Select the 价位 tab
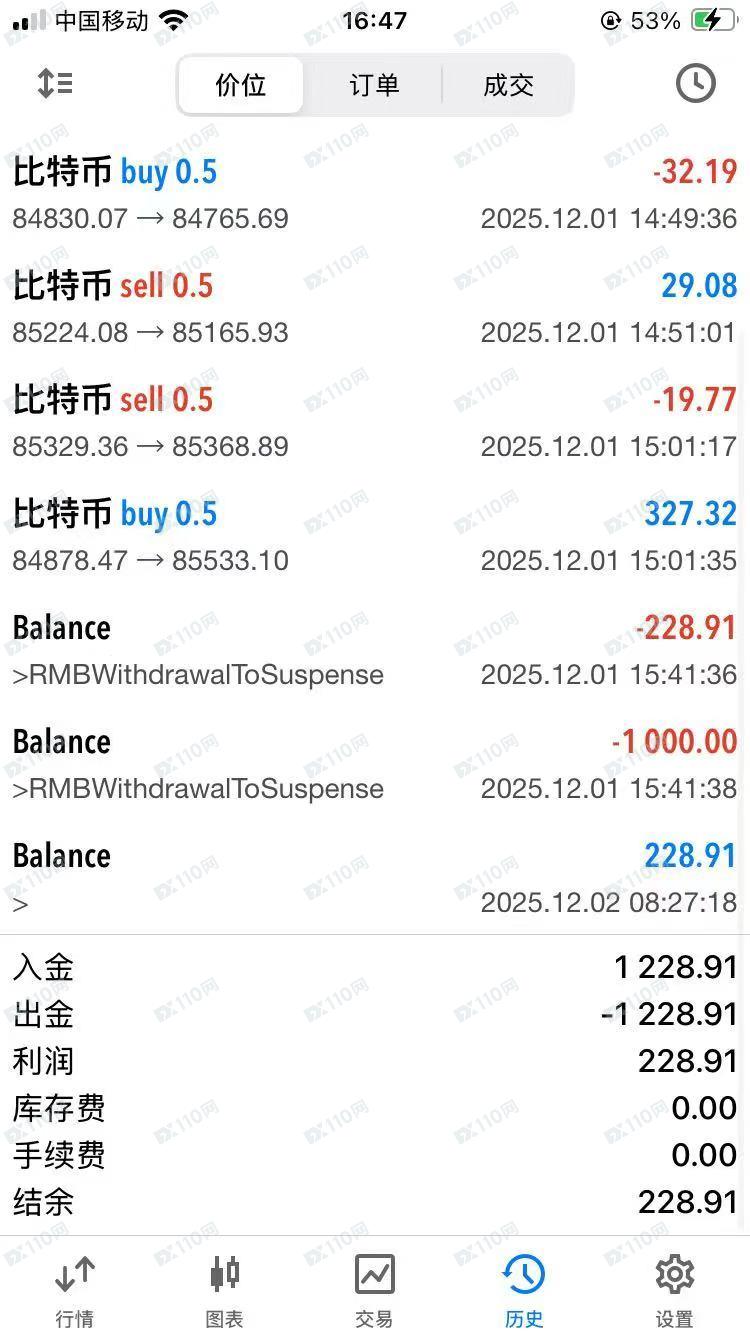750x1334 pixels. point(241,85)
